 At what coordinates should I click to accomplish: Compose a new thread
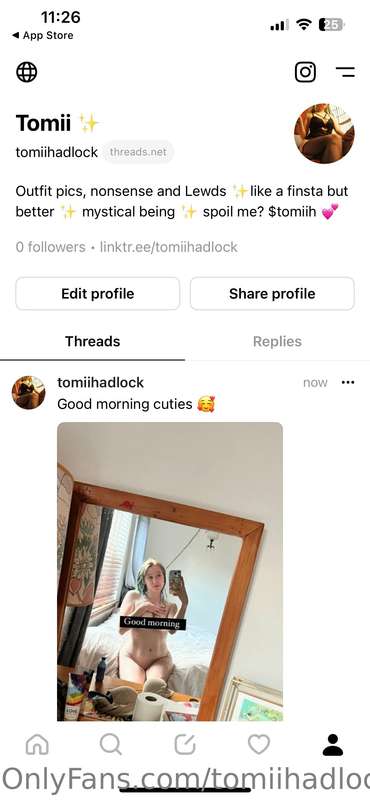click(x=185, y=745)
